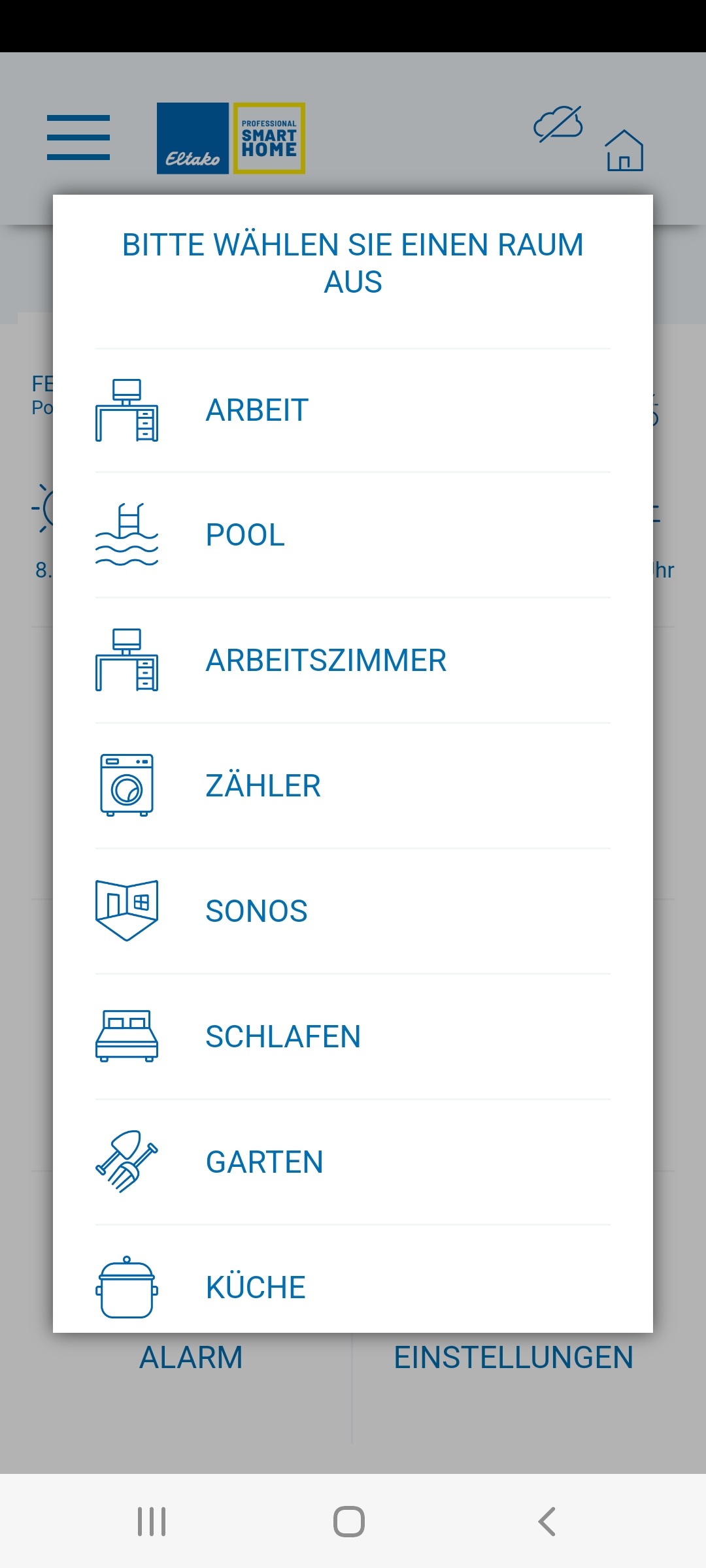
Task: Open the GARTEN room
Action: point(264,1162)
